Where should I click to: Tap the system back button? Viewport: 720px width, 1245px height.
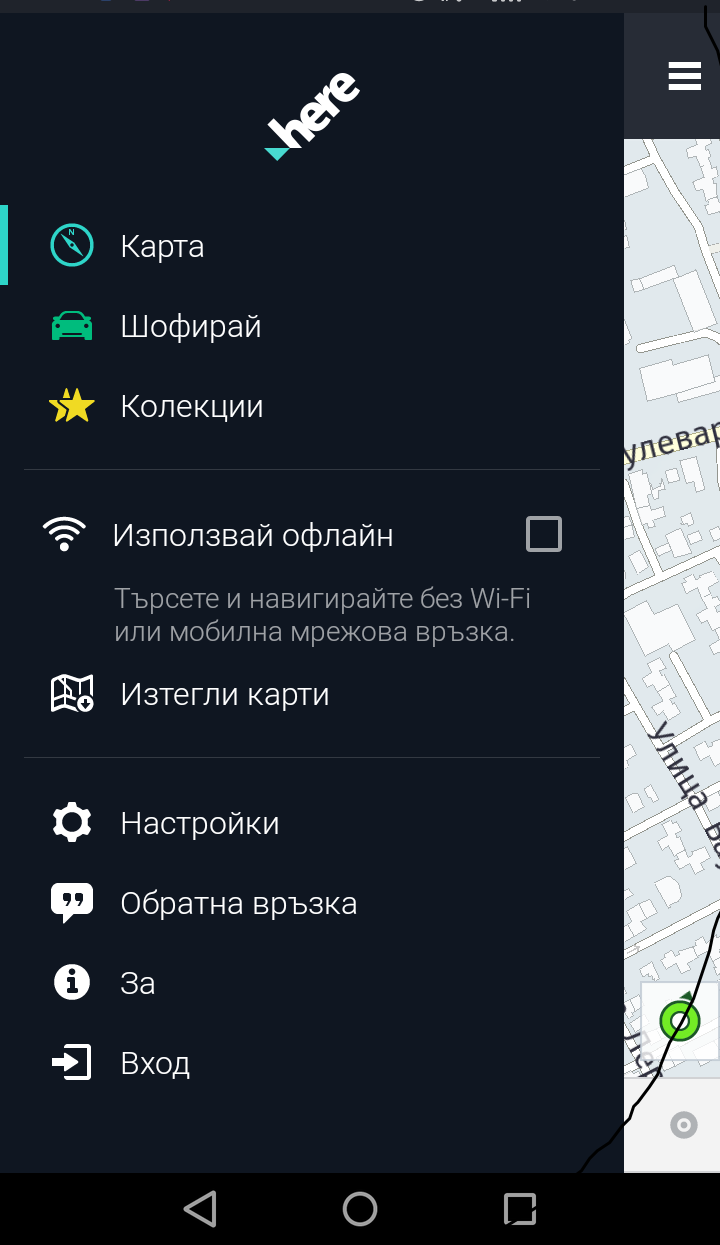(200, 1208)
